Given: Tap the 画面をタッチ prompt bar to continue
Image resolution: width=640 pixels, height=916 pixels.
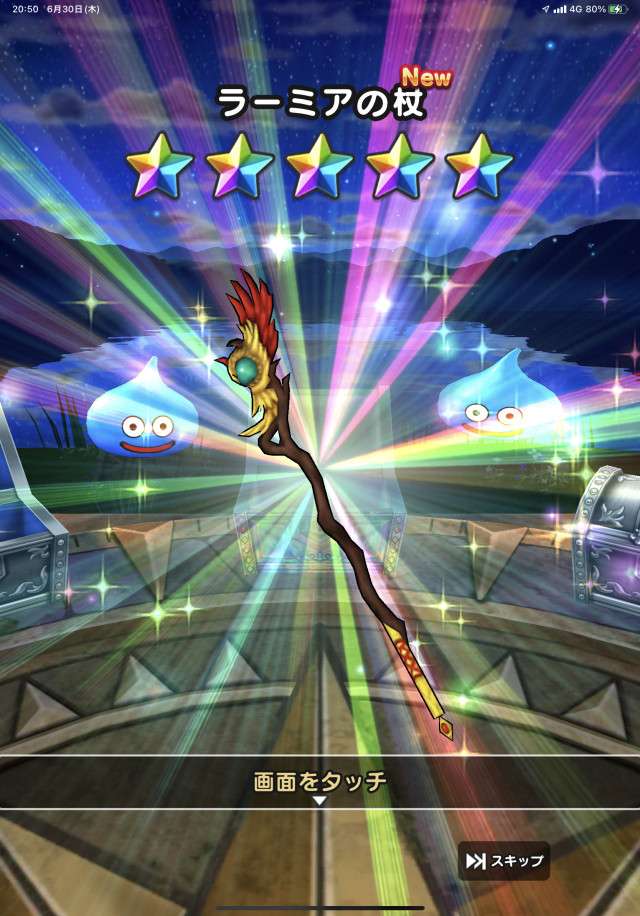Looking at the screenshot, I should click(320, 782).
